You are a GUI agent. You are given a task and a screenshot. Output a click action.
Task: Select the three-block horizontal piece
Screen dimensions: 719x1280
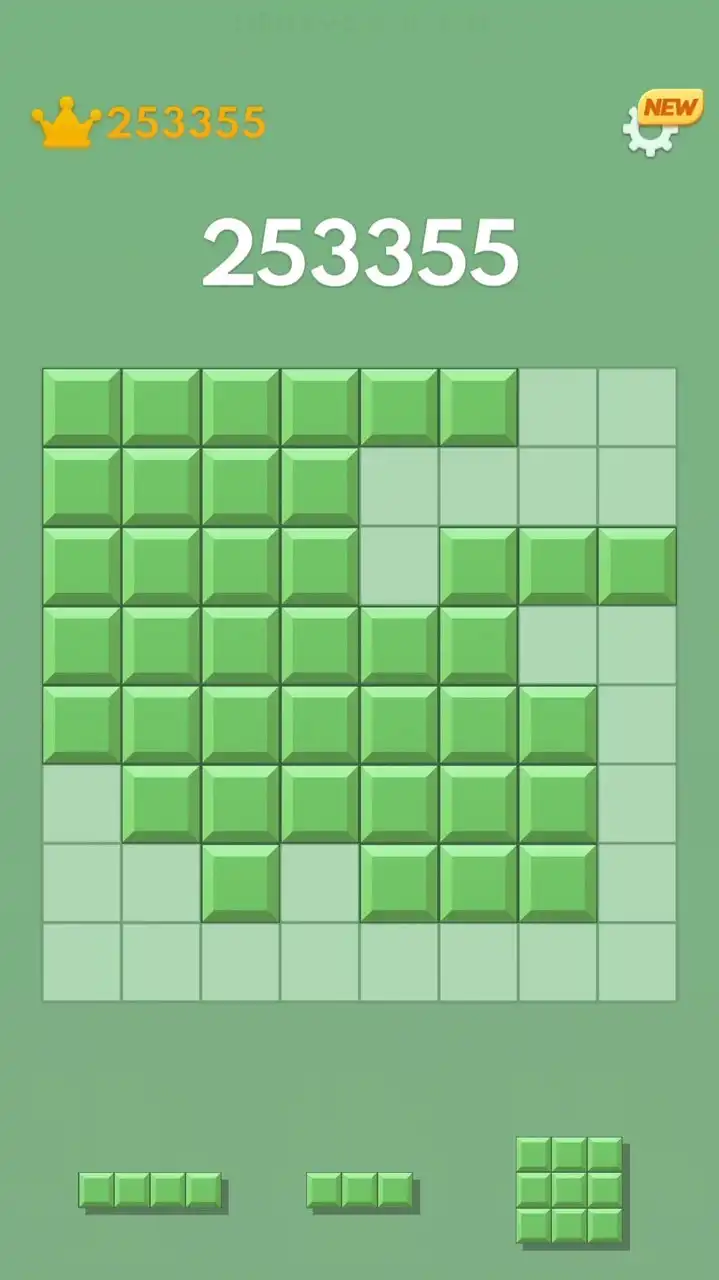coord(360,1190)
